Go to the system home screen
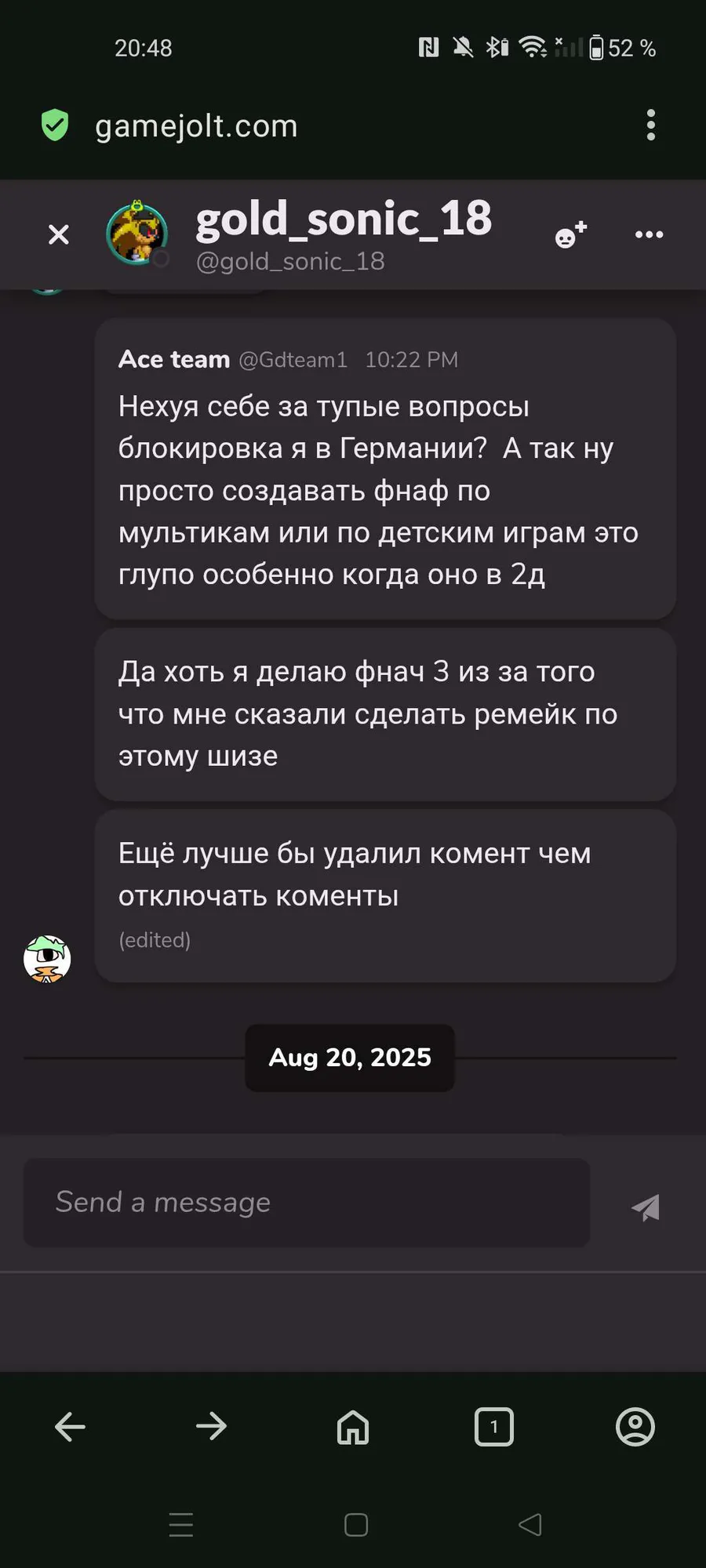Viewport: 706px width, 1568px height. pyautogui.click(x=356, y=1525)
